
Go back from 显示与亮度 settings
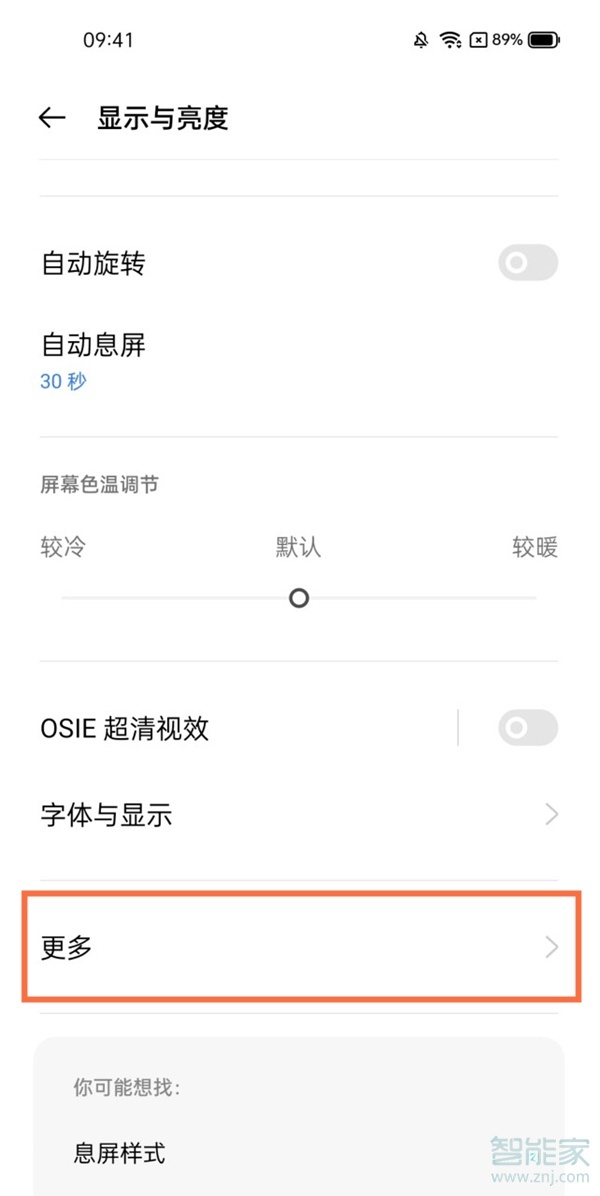[51, 118]
